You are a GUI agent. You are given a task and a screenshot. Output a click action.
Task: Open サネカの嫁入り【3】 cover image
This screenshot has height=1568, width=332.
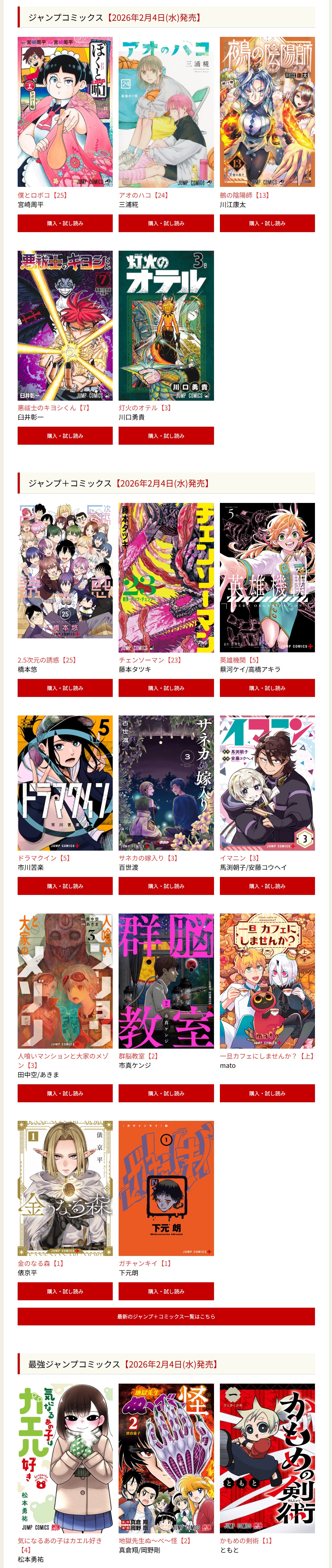point(166,782)
